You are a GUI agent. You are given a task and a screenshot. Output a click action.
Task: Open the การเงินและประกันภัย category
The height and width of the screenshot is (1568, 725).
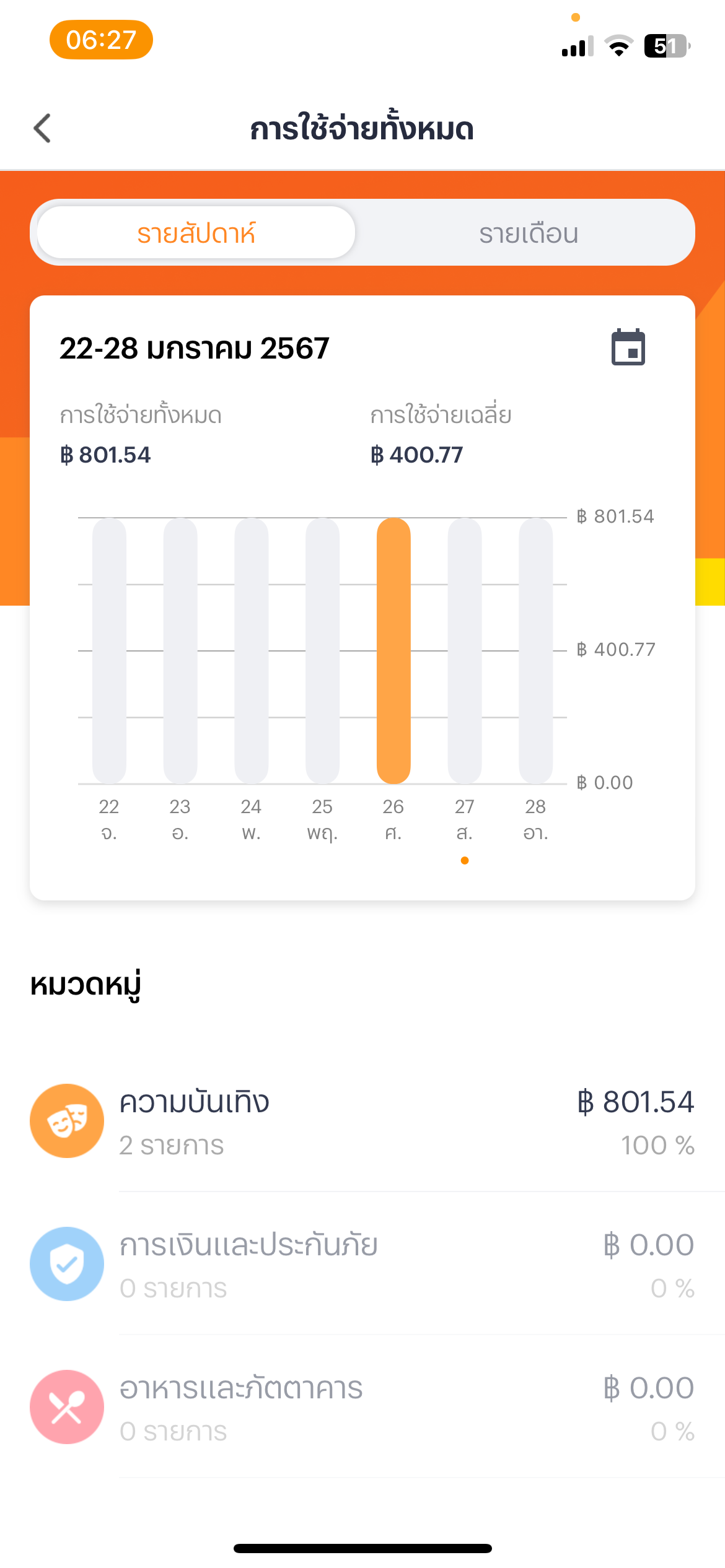click(362, 1264)
